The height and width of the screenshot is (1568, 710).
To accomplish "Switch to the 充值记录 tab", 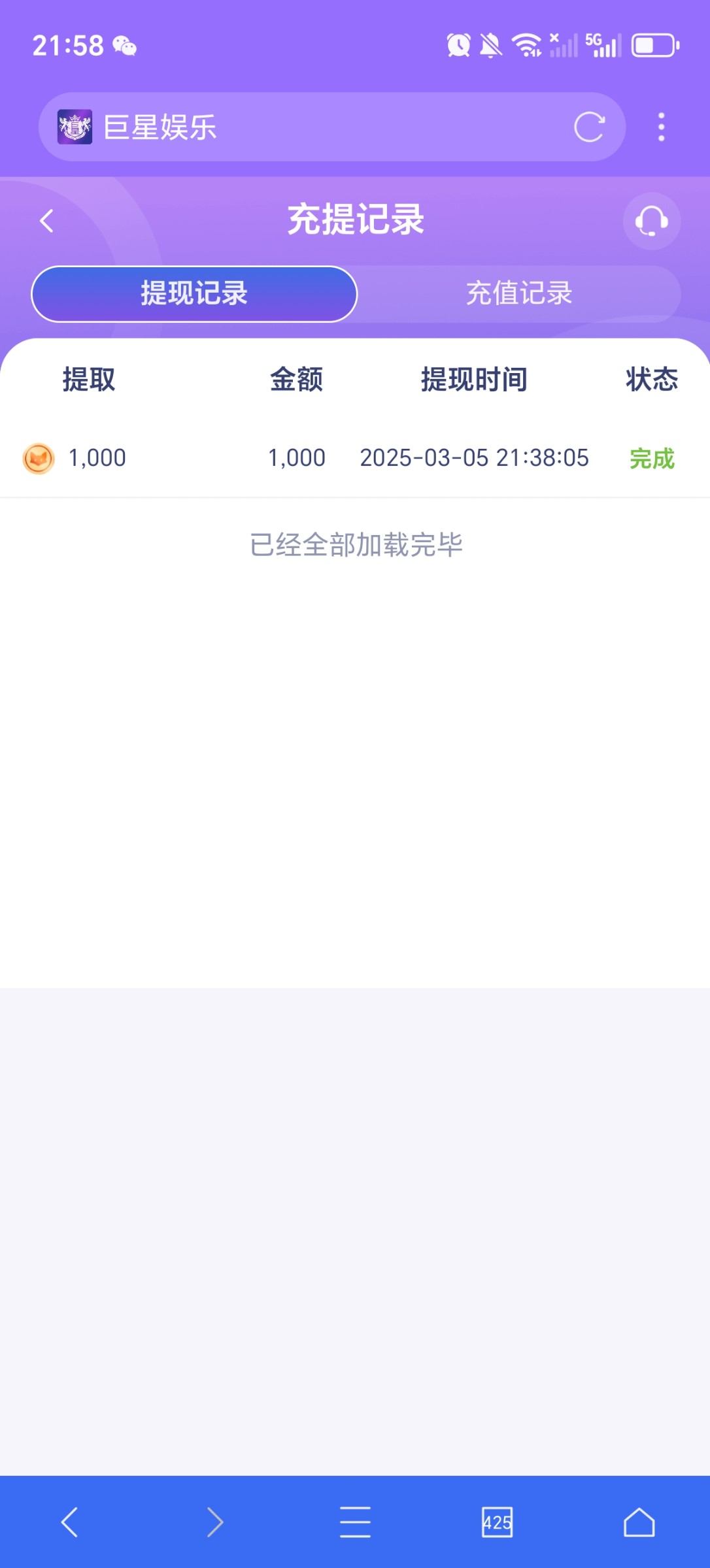I will pos(519,293).
